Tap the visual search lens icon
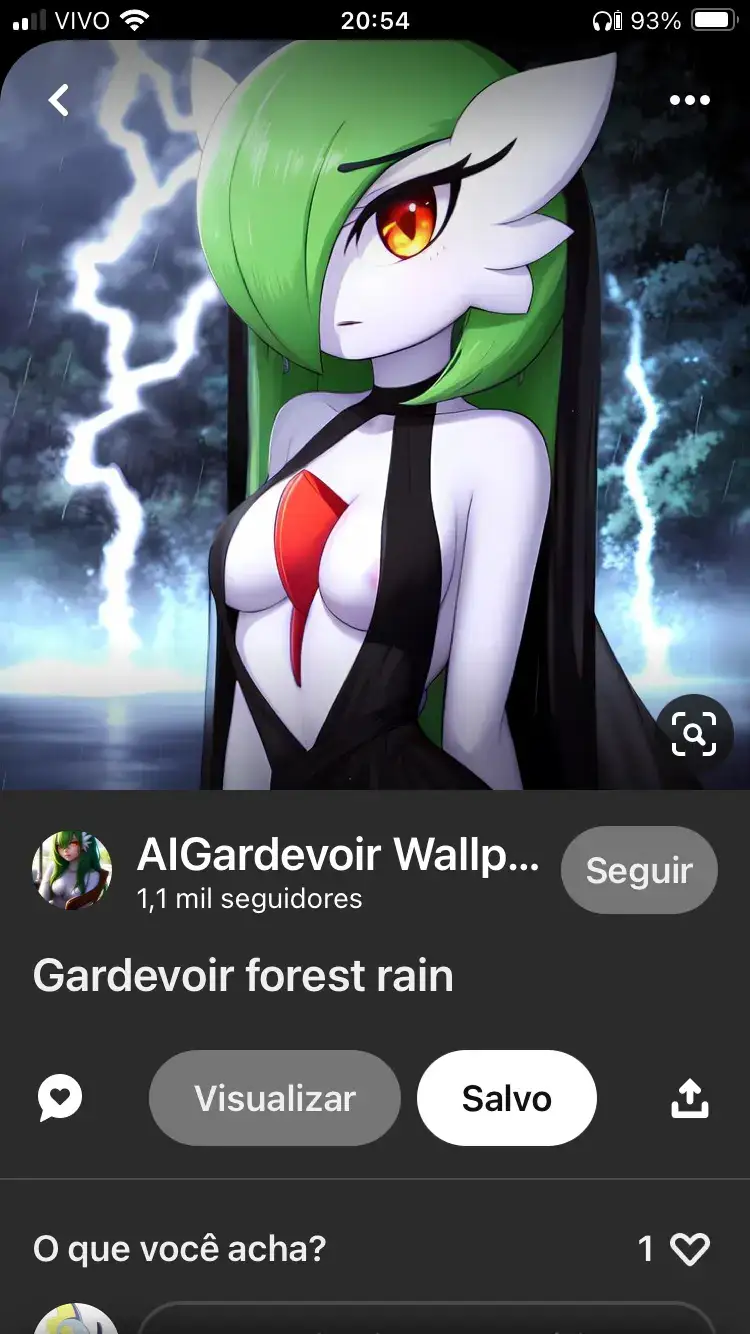Viewport: 750px width, 1334px height. pyautogui.click(x=694, y=735)
